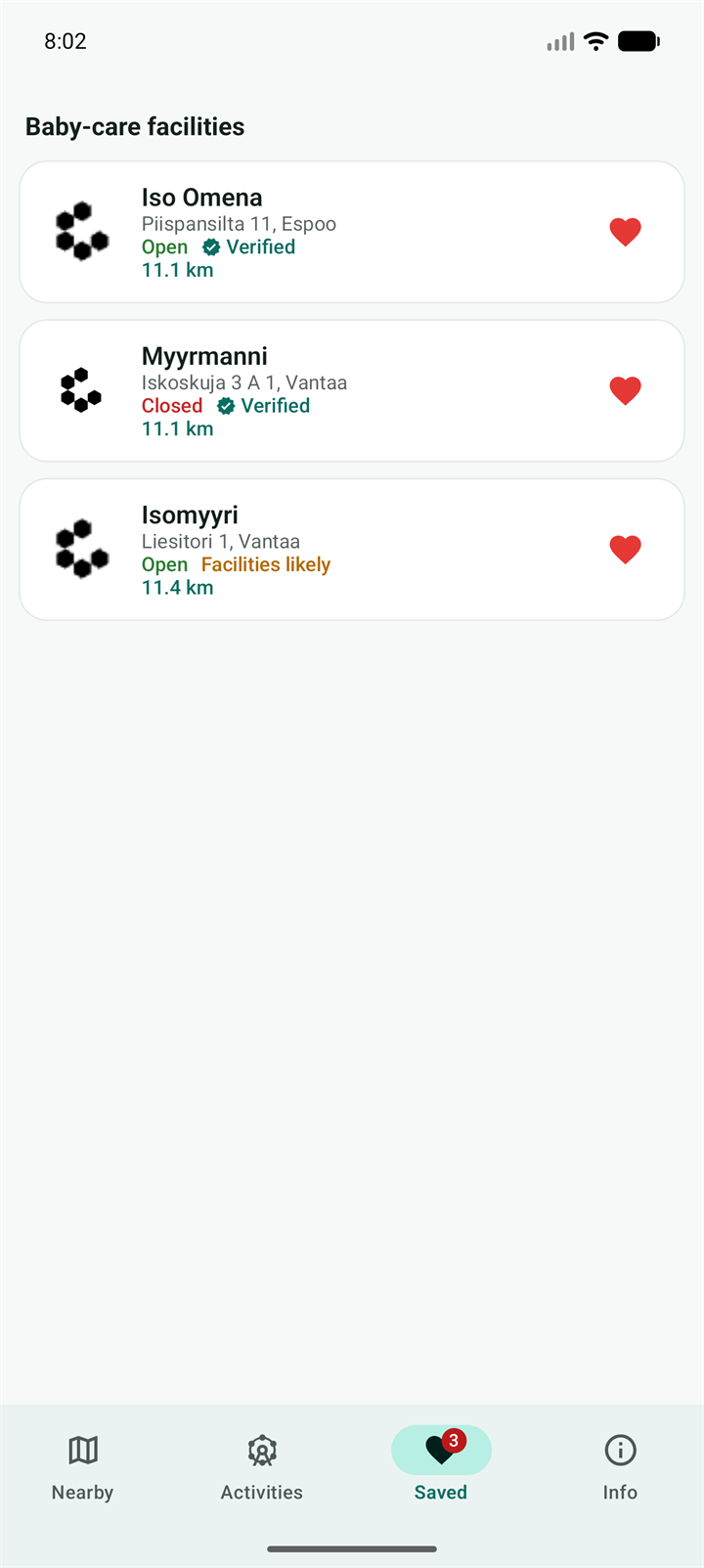View details for Isomyyri in Vantaa
Screen dimensions: 704x1568
click(x=352, y=549)
